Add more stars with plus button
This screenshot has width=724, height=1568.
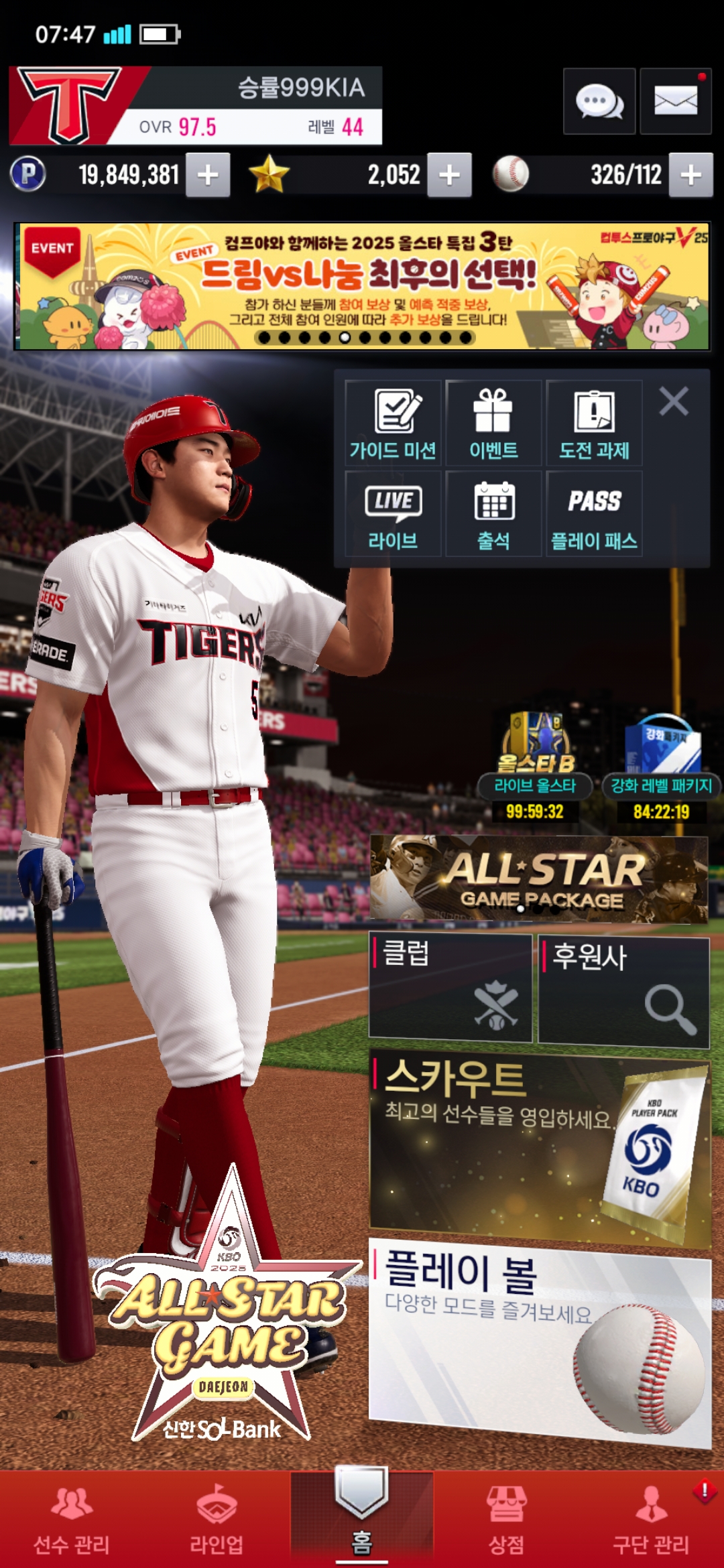pos(449,175)
